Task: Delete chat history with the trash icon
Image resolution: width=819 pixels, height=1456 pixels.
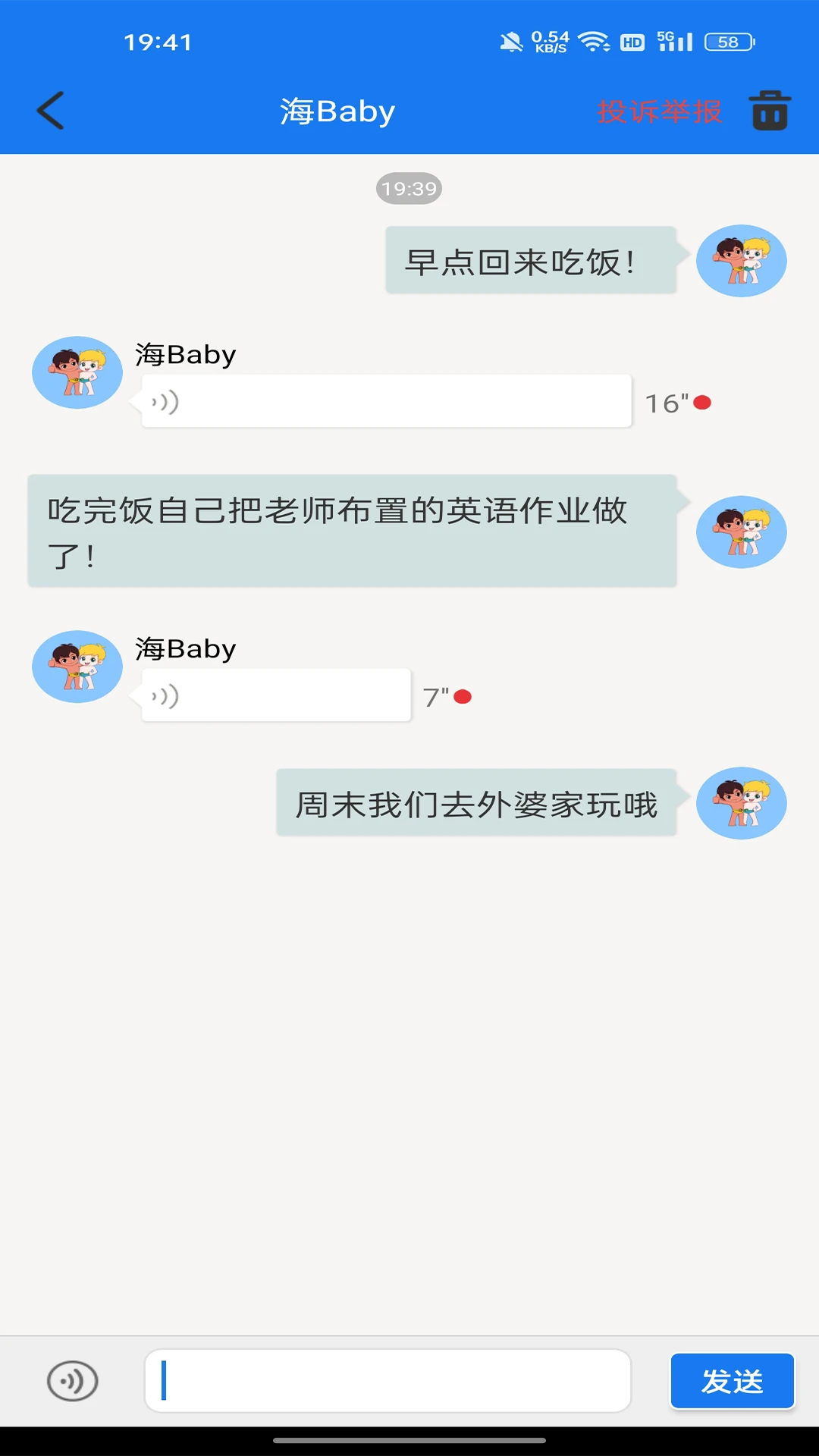Action: [770, 111]
